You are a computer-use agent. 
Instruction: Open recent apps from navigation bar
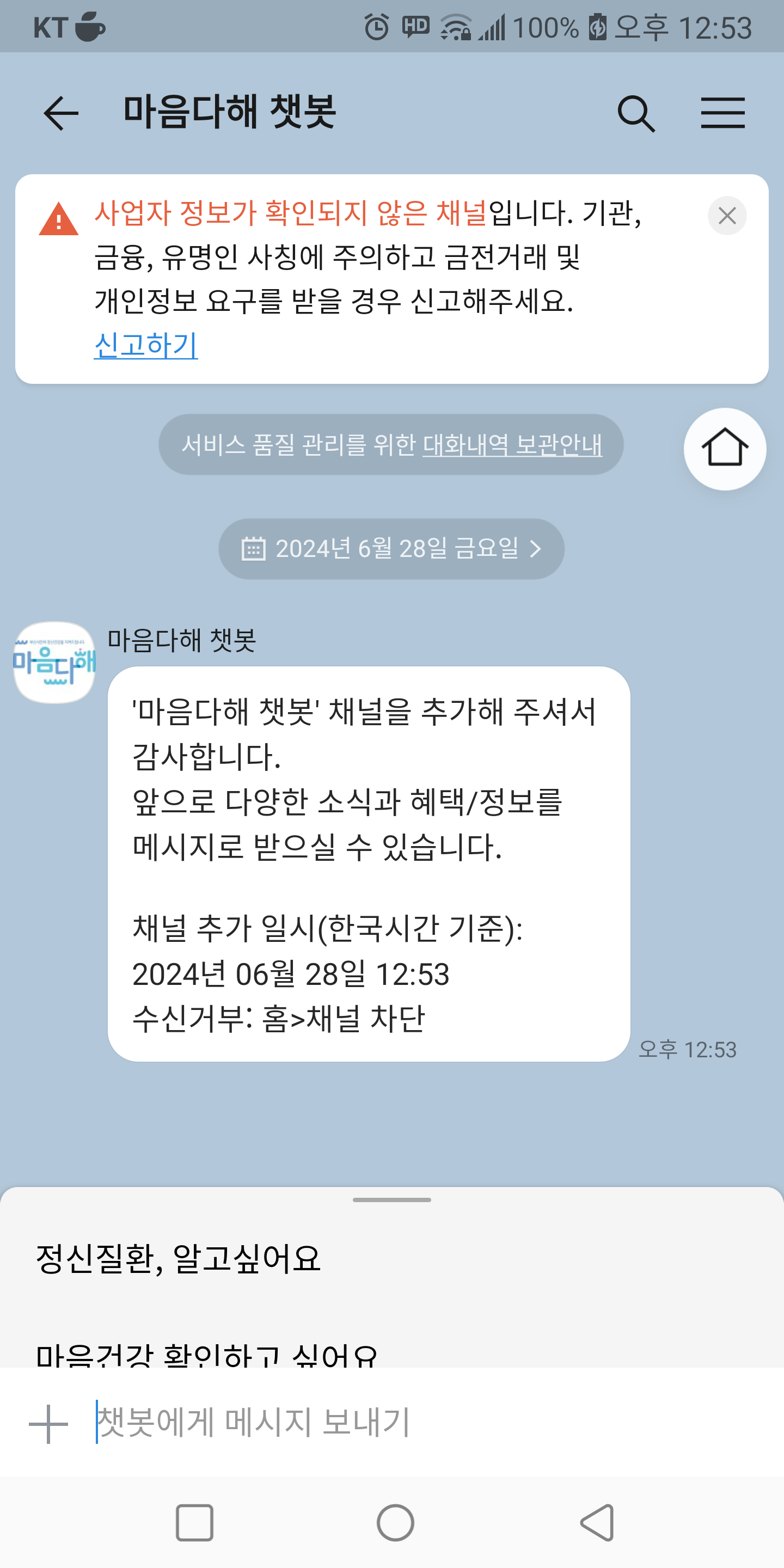[x=194, y=1523]
